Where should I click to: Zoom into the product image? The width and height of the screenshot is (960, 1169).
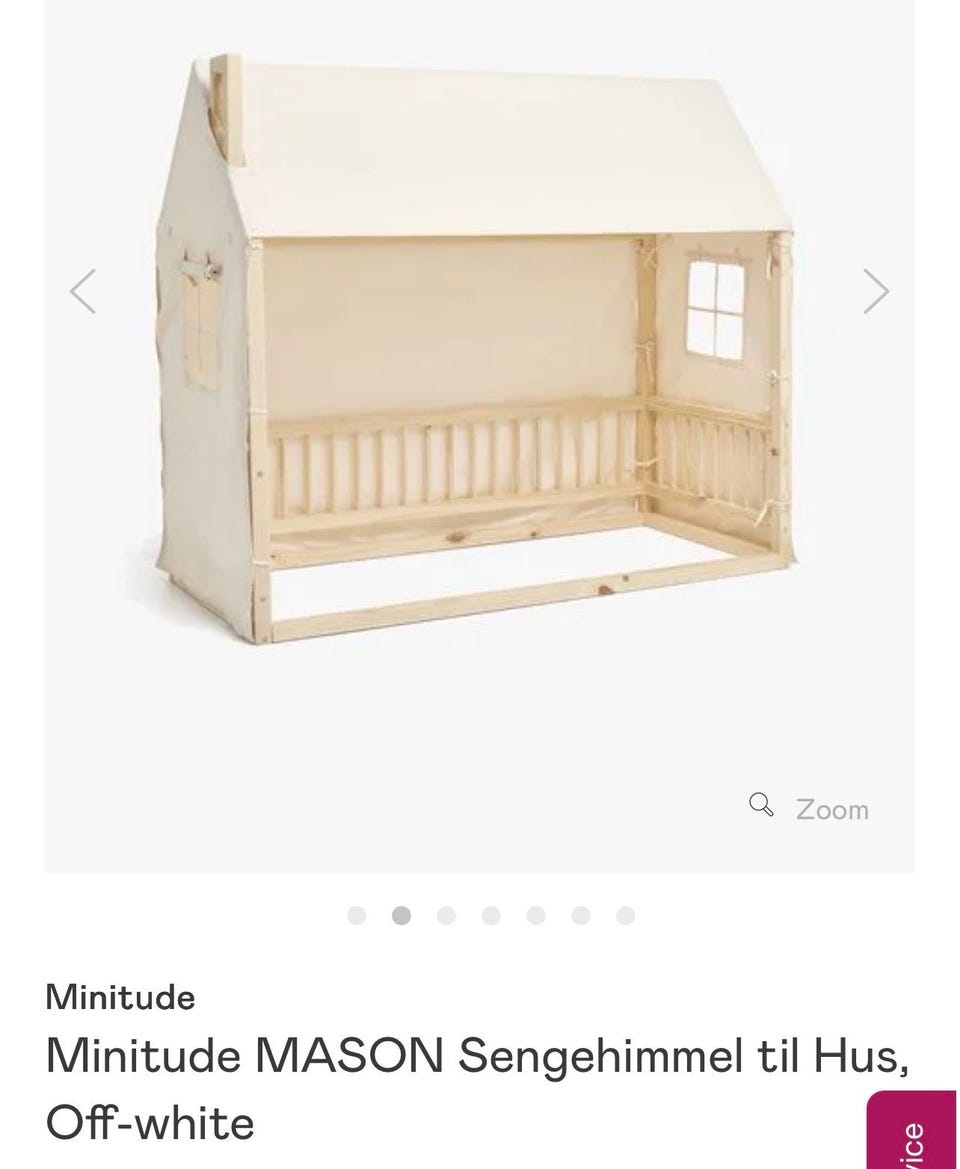pos(810,808)
